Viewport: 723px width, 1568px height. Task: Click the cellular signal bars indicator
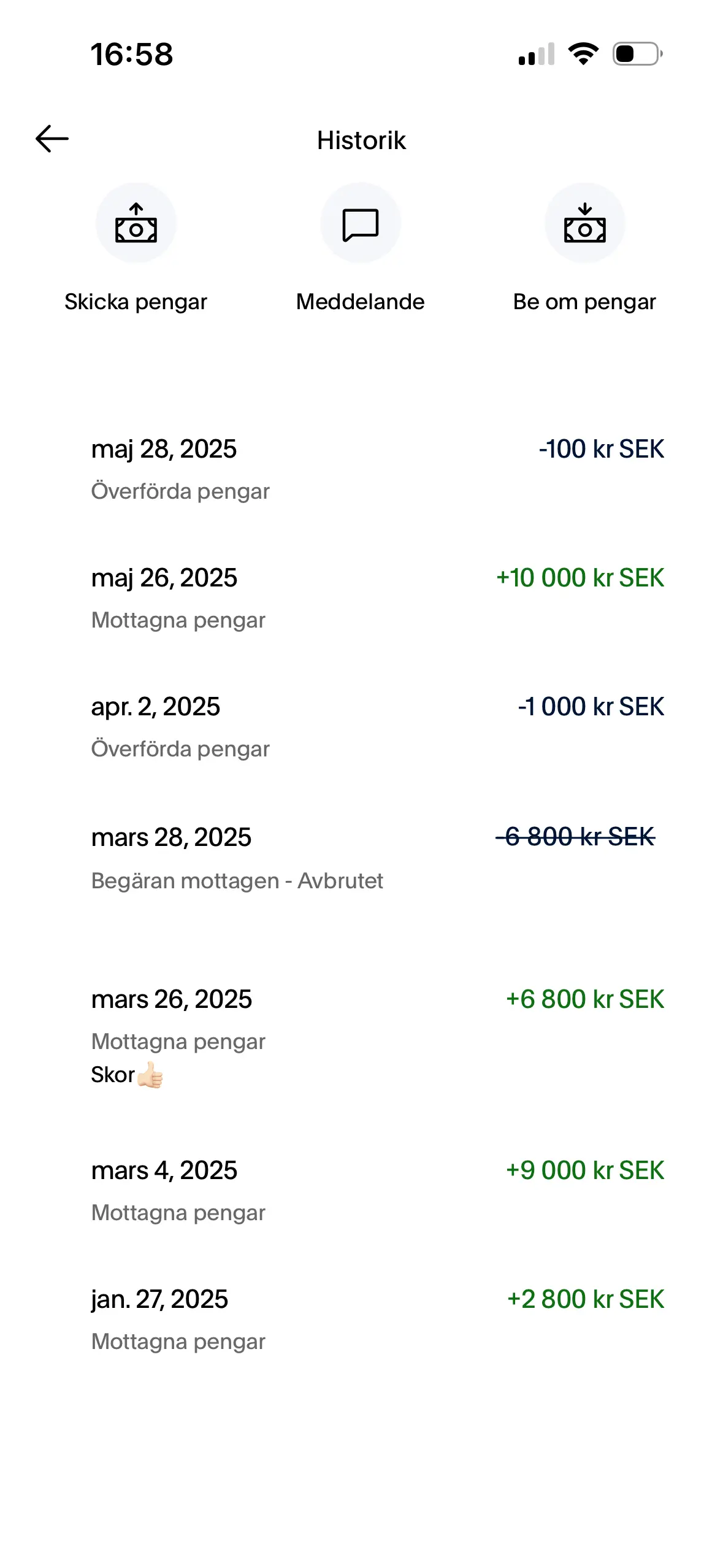[536, 55]
